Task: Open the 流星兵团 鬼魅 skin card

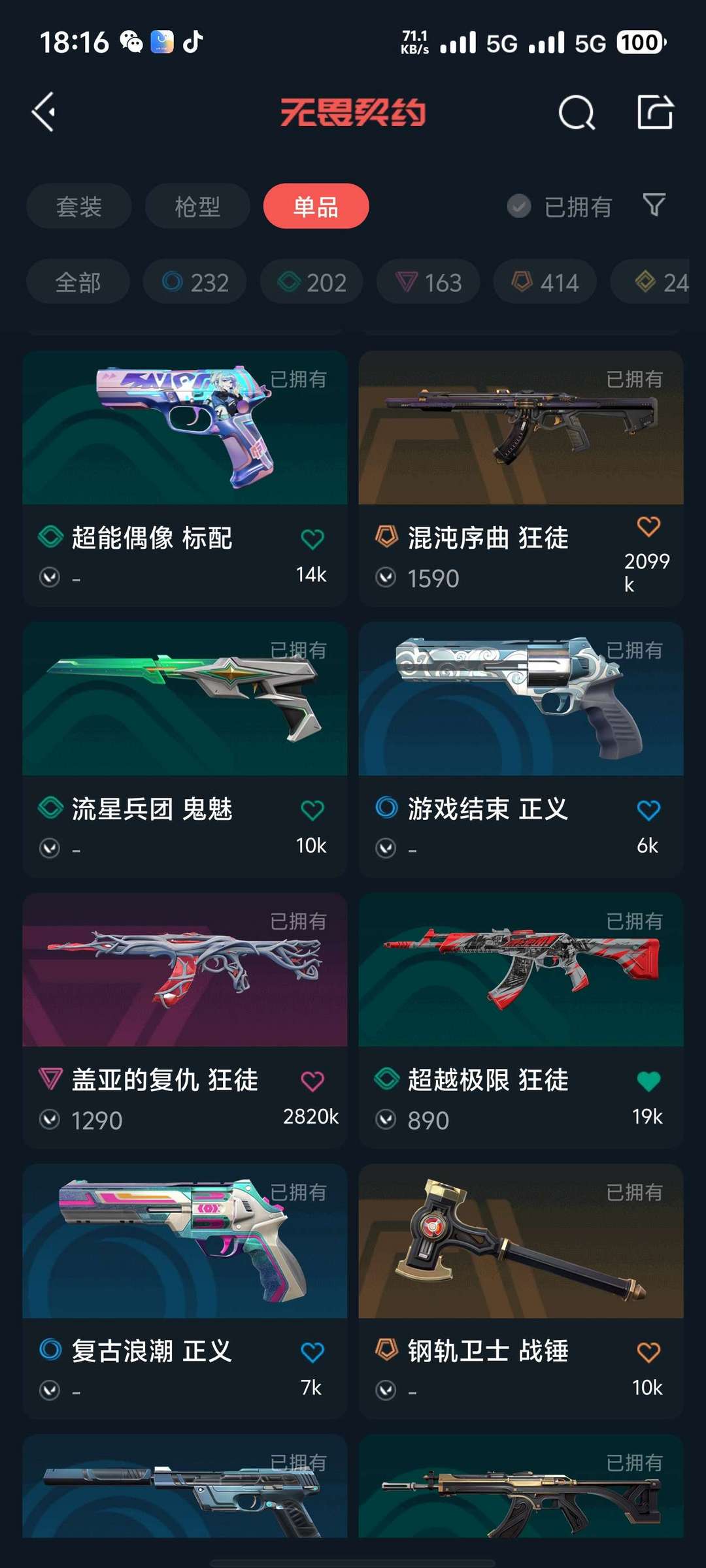Action: point(185,750)
